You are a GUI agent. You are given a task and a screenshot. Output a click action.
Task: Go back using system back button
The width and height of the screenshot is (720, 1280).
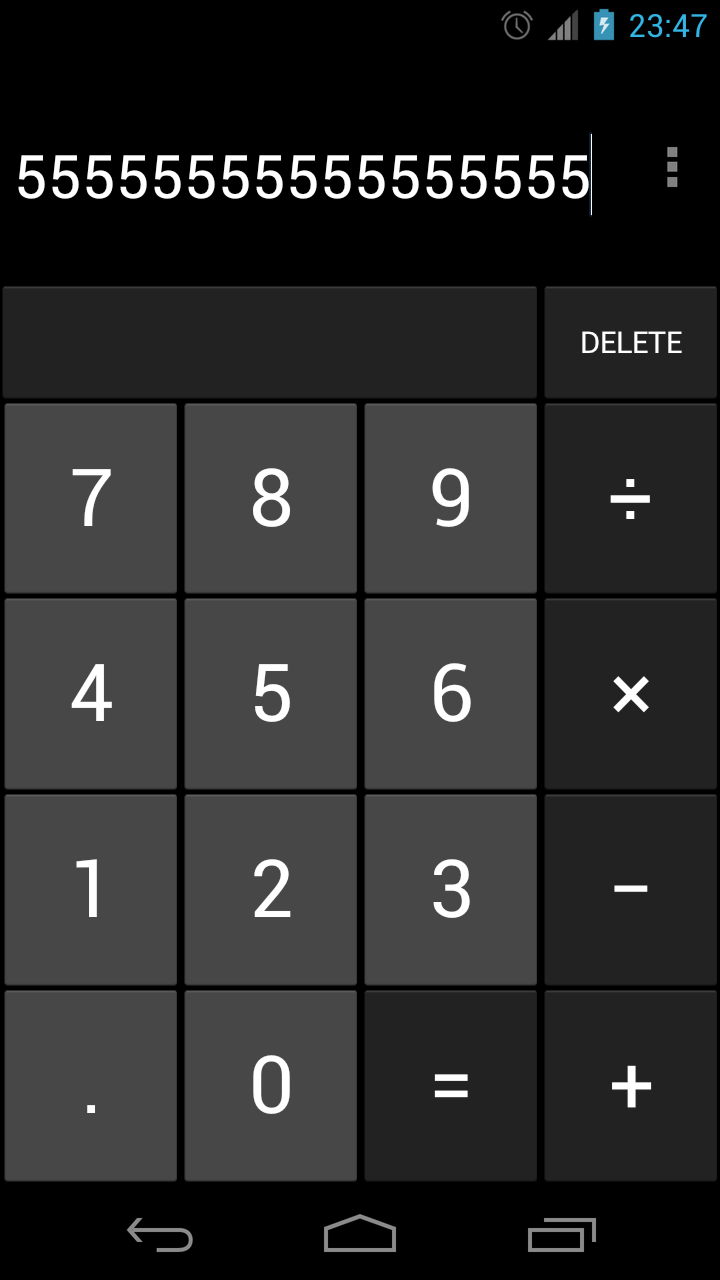[160, 1234]
